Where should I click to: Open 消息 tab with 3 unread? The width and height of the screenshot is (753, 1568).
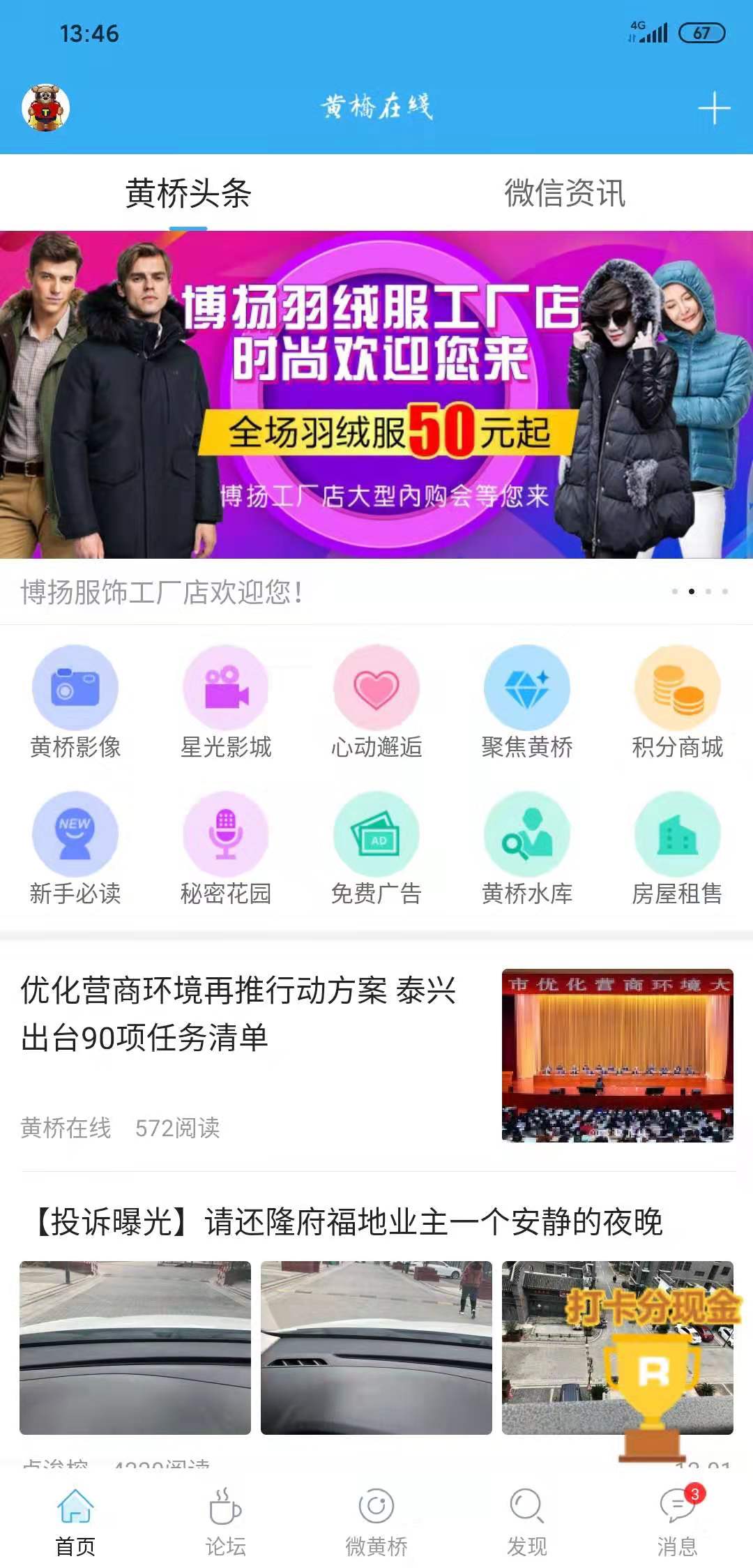(678, 1523)
